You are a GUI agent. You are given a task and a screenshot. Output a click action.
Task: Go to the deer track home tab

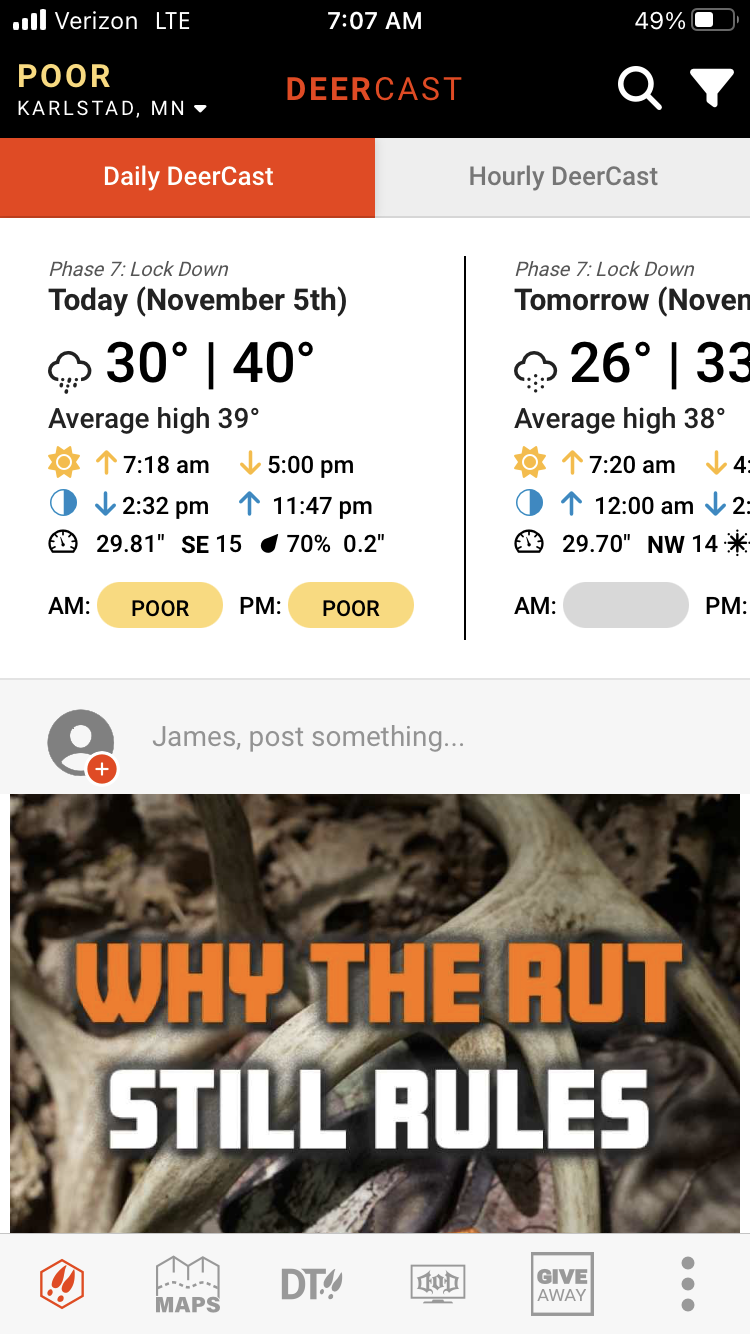tap(62, 1283)
